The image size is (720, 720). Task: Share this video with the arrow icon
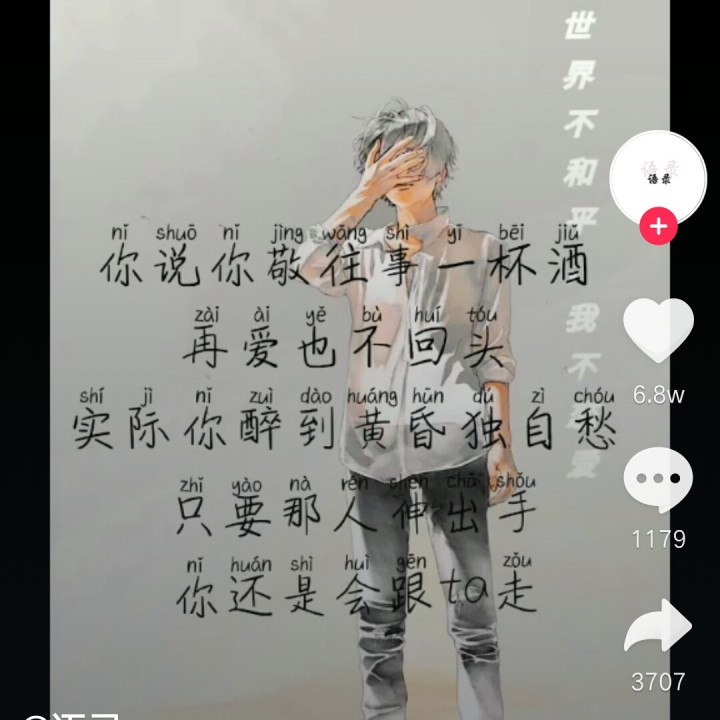pyautogui.click(x=658, y=625)
